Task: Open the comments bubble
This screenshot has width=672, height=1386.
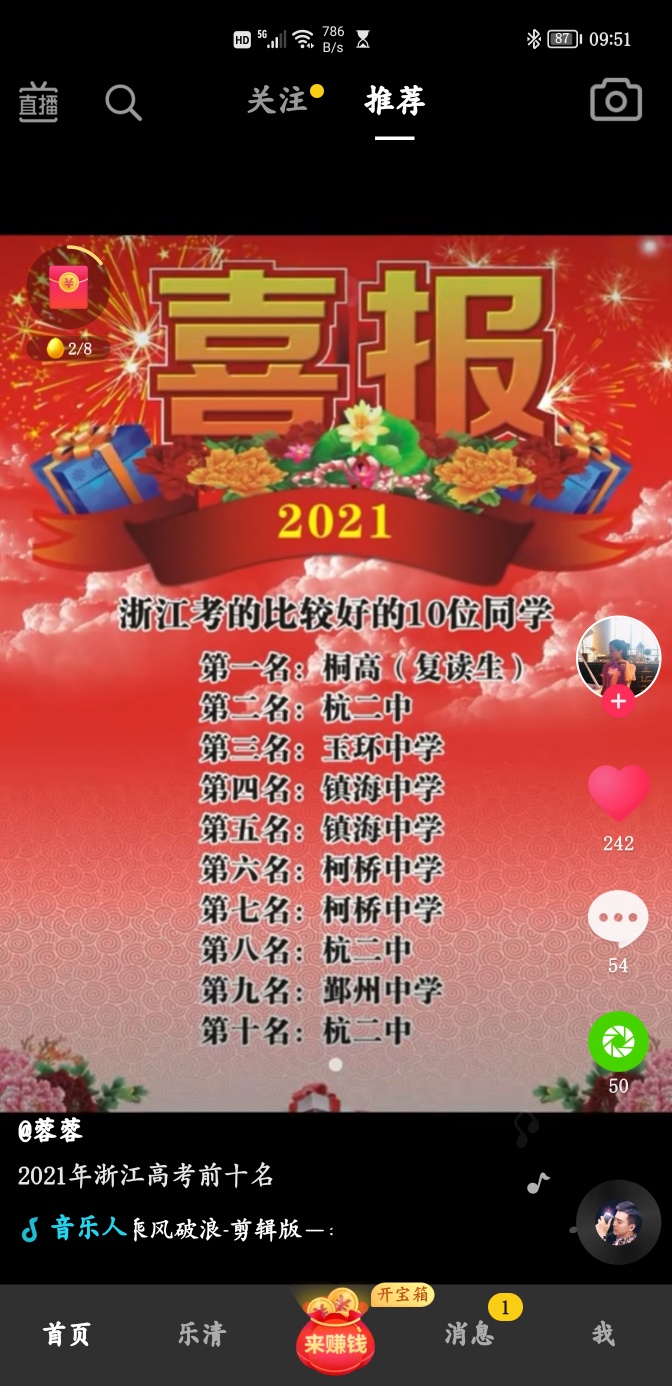Action: click(618, 918)
